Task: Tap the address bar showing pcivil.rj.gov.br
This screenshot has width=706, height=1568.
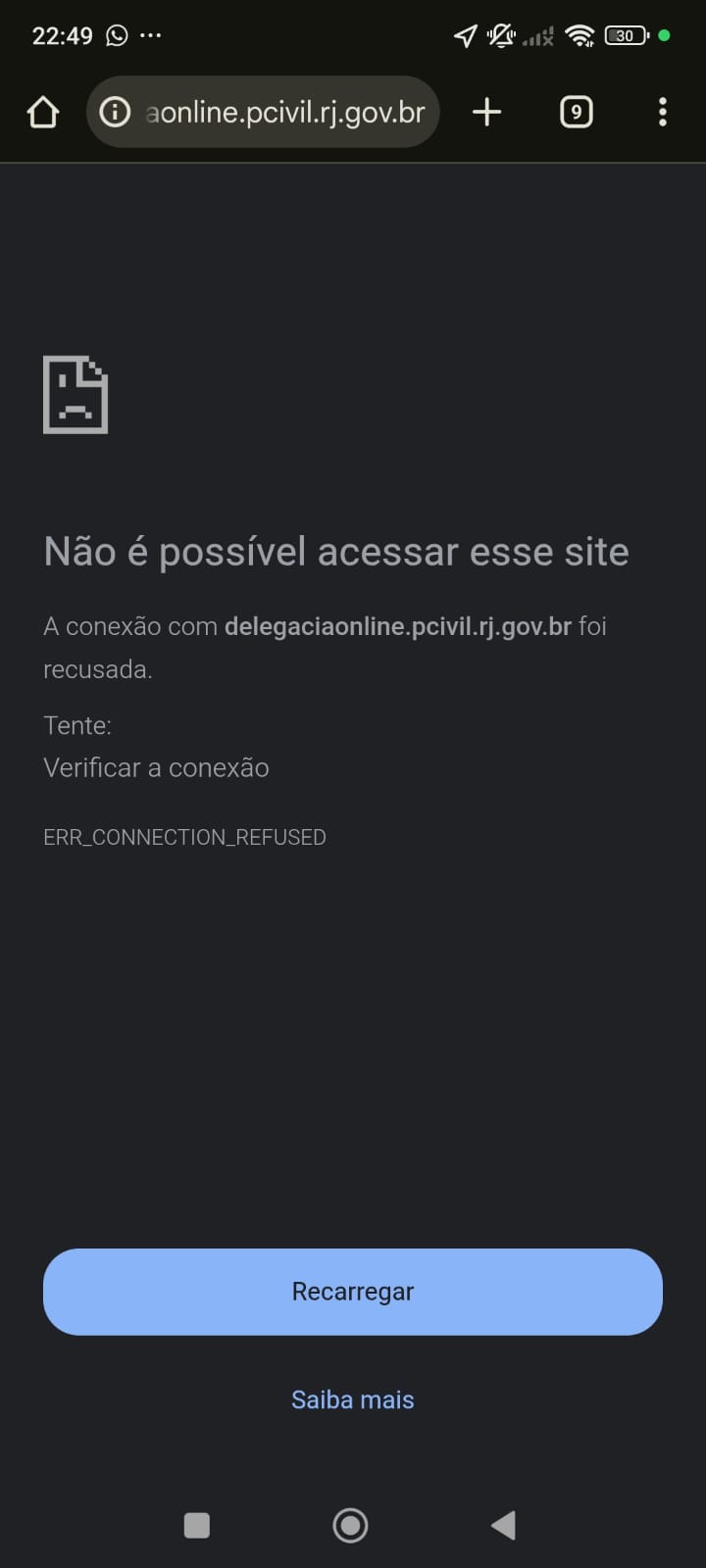Action: pos(284,113)
